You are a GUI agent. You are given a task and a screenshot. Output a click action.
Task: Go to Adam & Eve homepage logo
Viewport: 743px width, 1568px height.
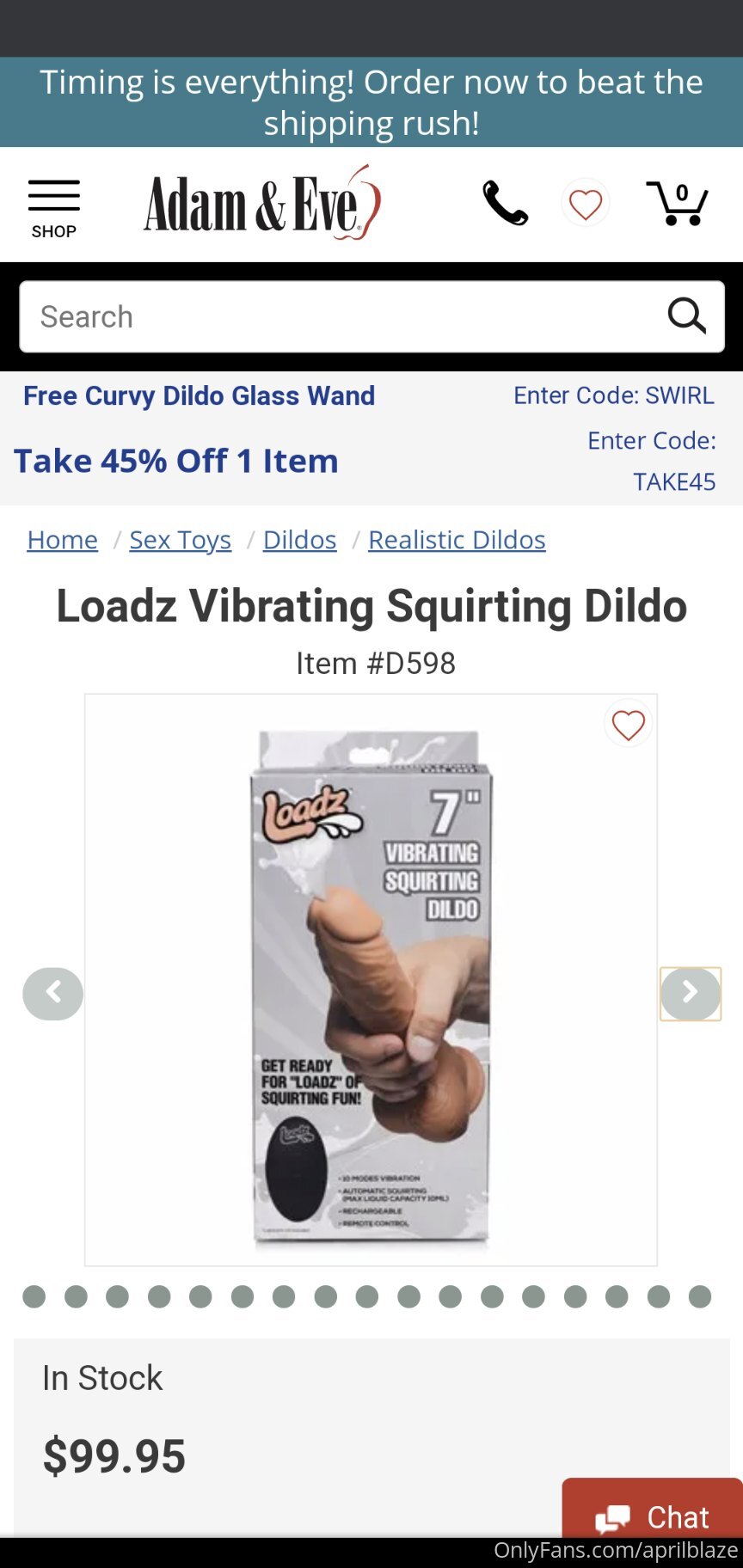[261, 205]
